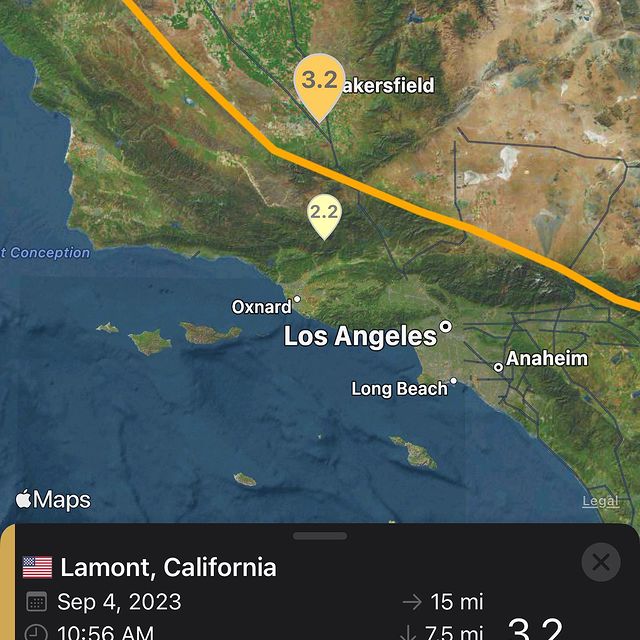The image size is (640, 640).
Task: Open the Apple Maps Legal link
Action: 600,501
